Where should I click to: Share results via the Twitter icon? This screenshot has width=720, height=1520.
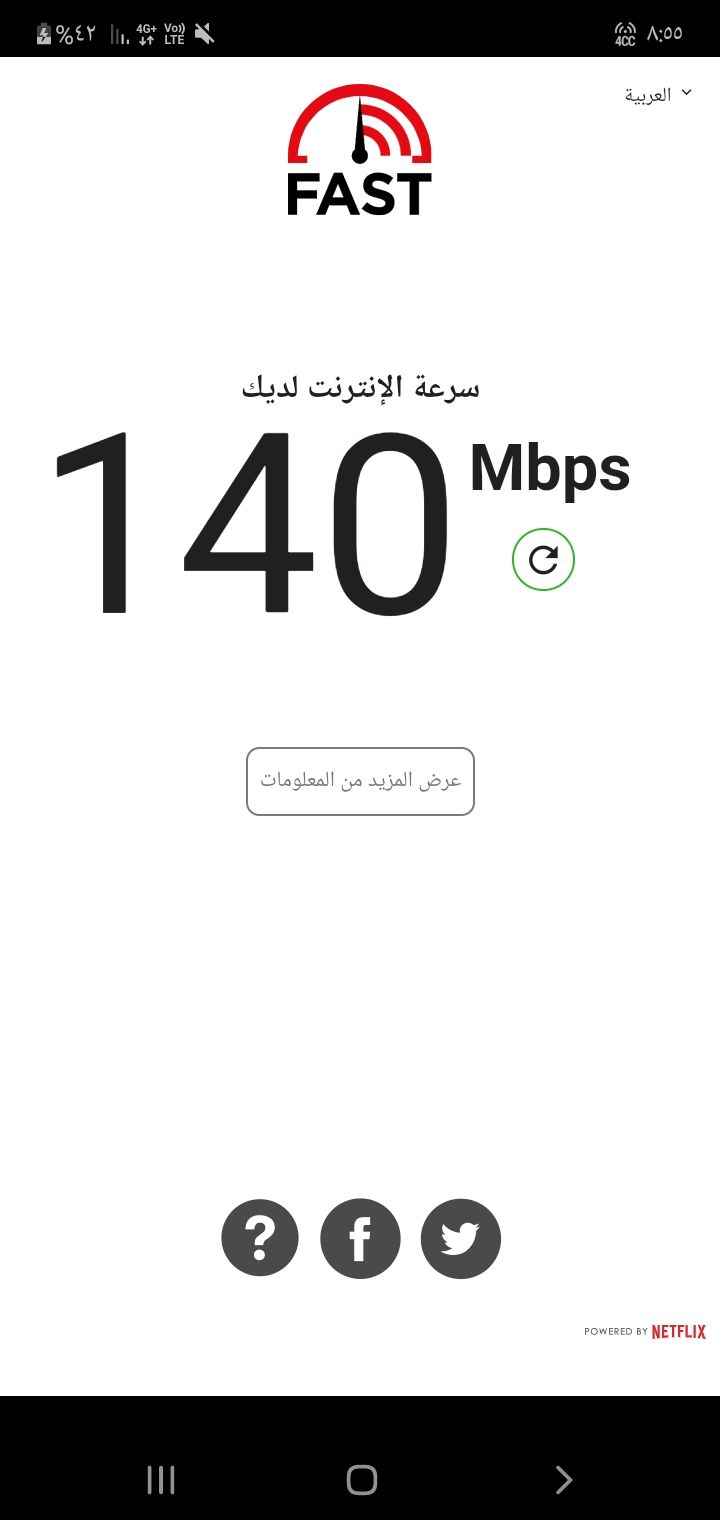tap(459, 1238)
